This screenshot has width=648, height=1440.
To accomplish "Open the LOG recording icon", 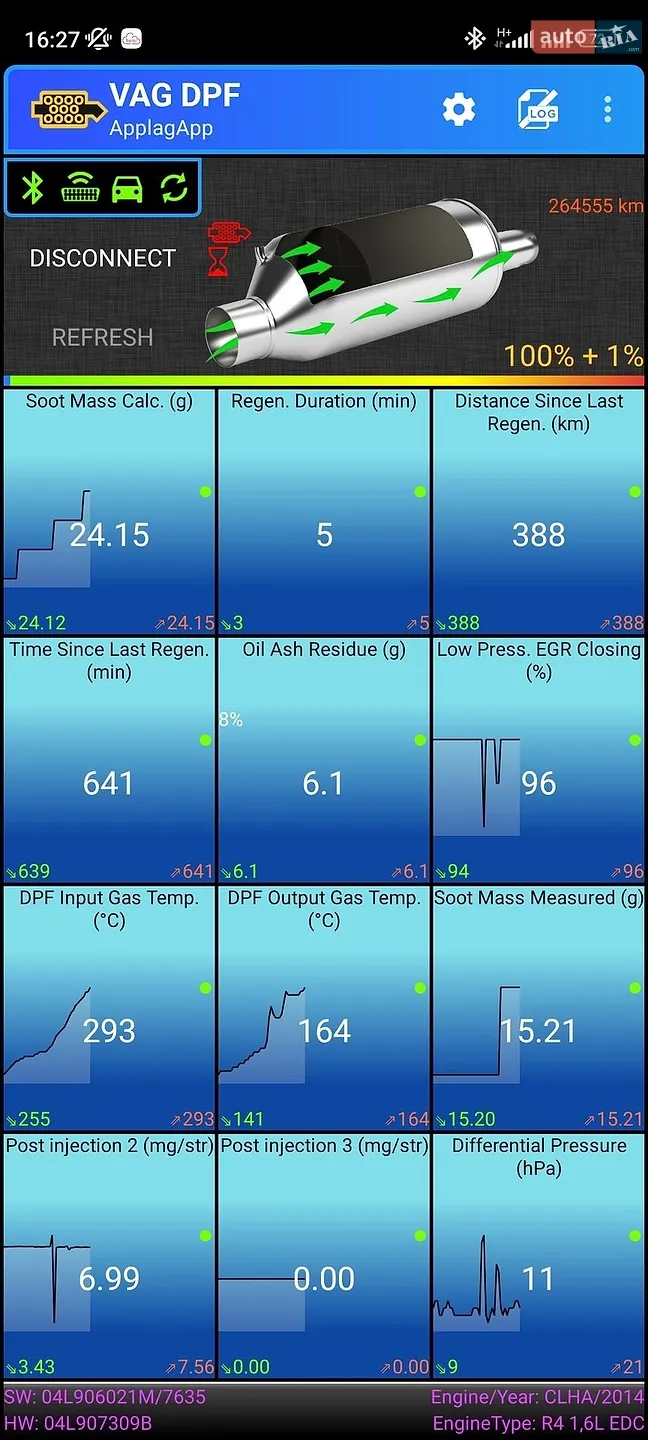I will click(538, 109).
